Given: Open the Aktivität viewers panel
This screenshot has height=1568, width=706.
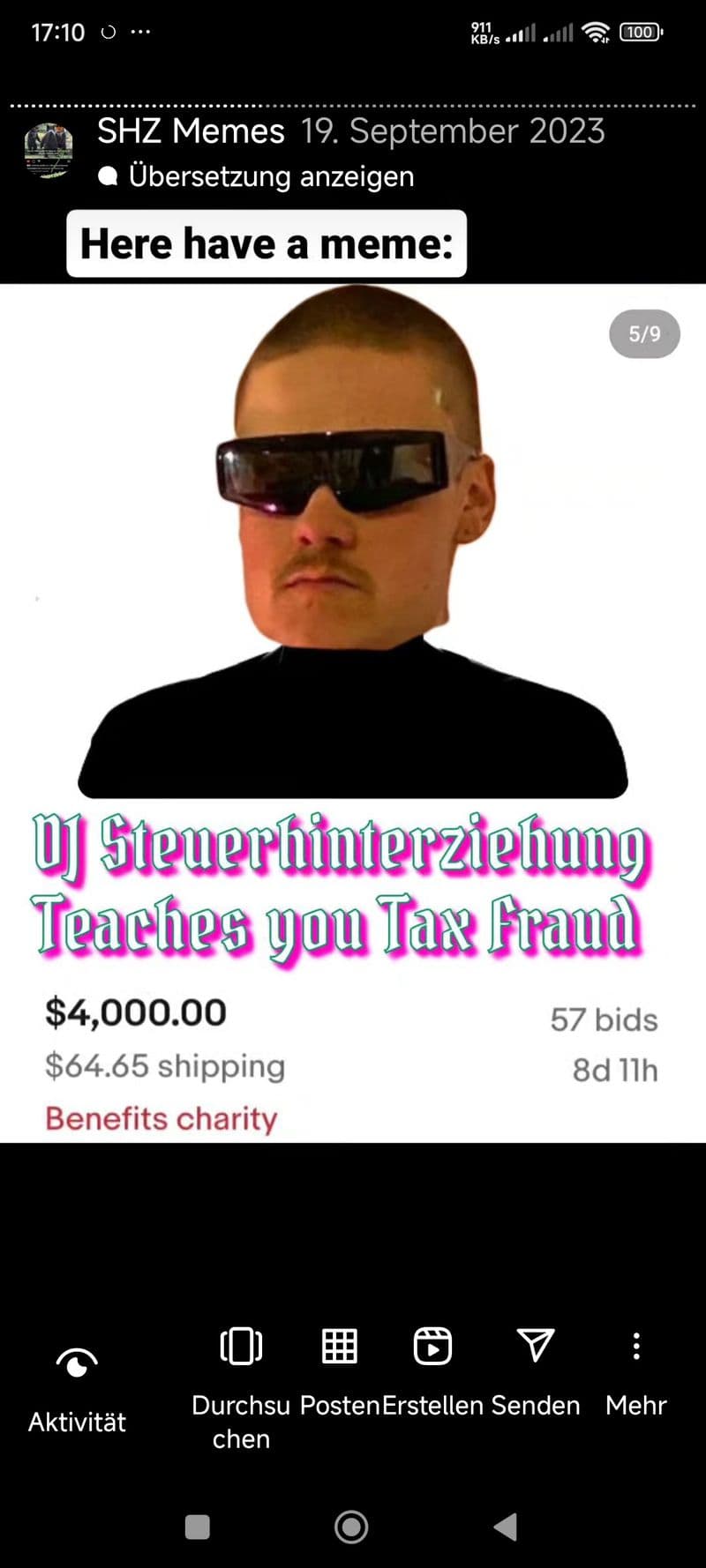Looking at the screenshot, I should pyautogui.click(x=77, y=1386).
